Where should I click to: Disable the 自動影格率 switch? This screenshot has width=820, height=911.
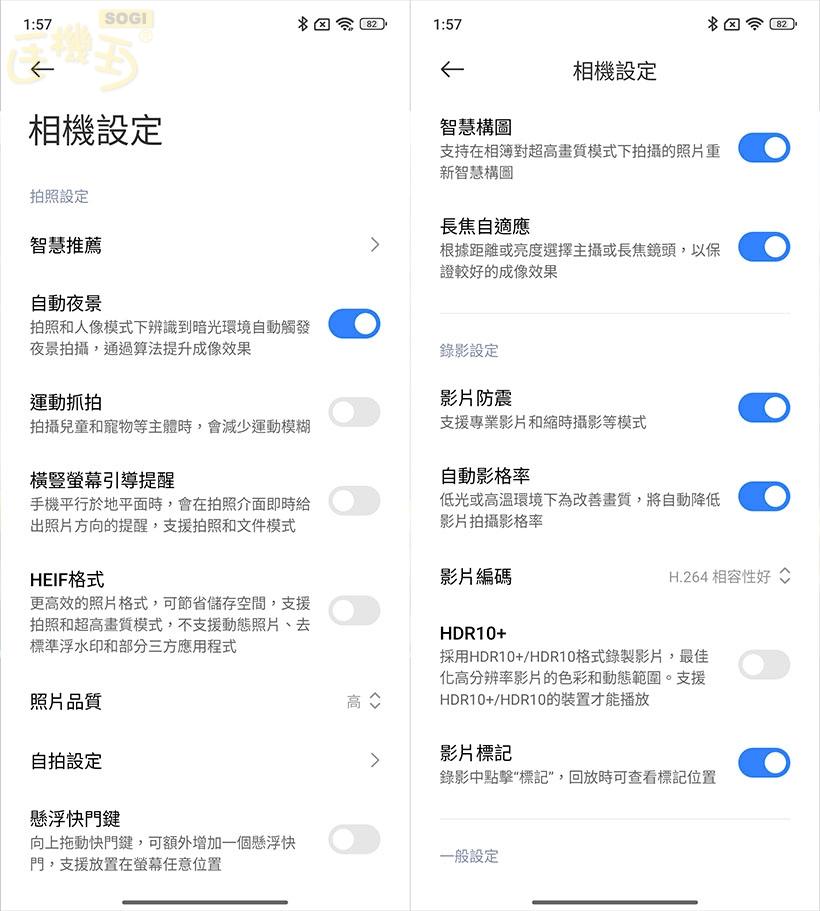point(764,496)
